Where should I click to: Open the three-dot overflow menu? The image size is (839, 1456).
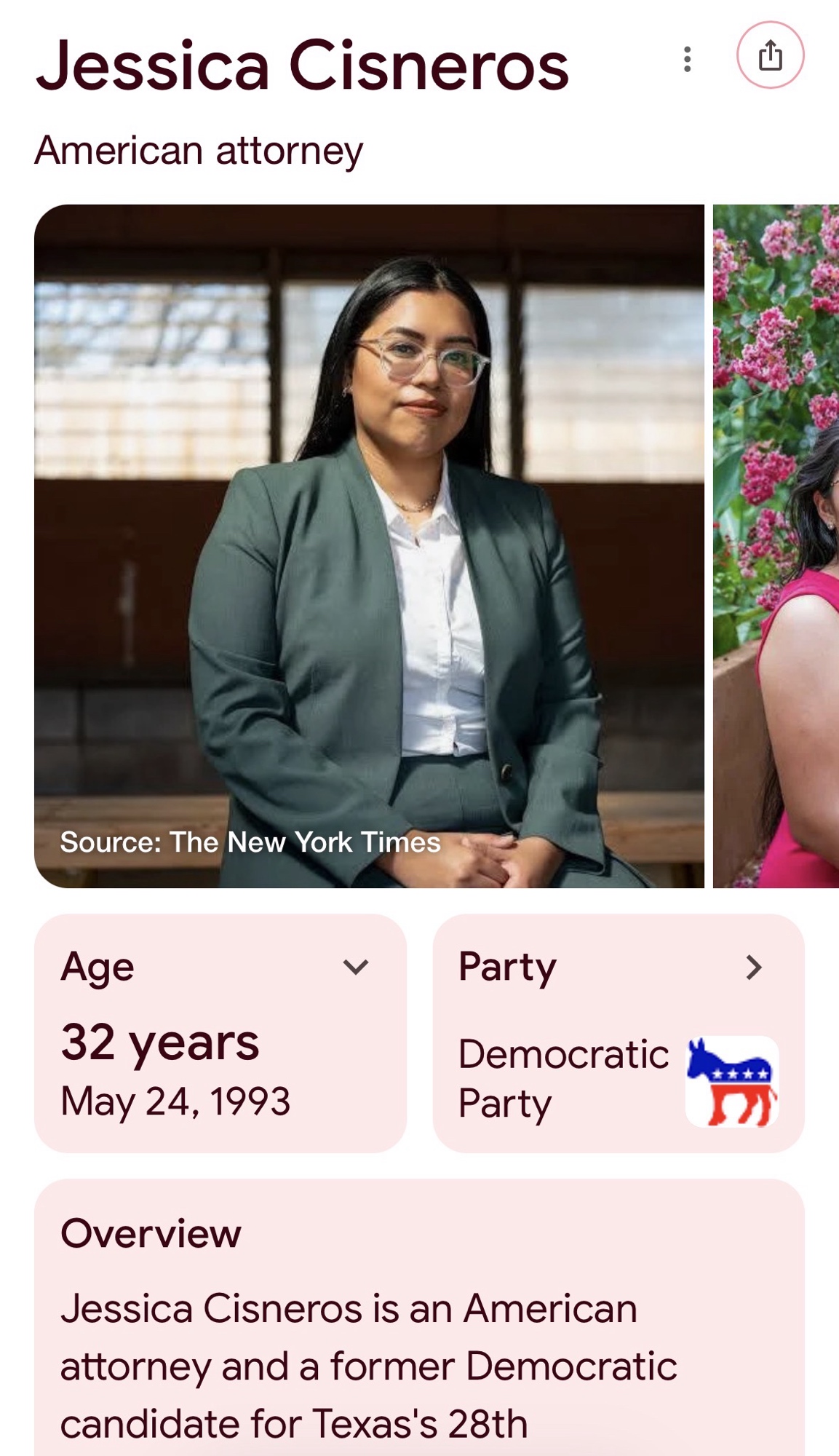click(x=687, y=59)
